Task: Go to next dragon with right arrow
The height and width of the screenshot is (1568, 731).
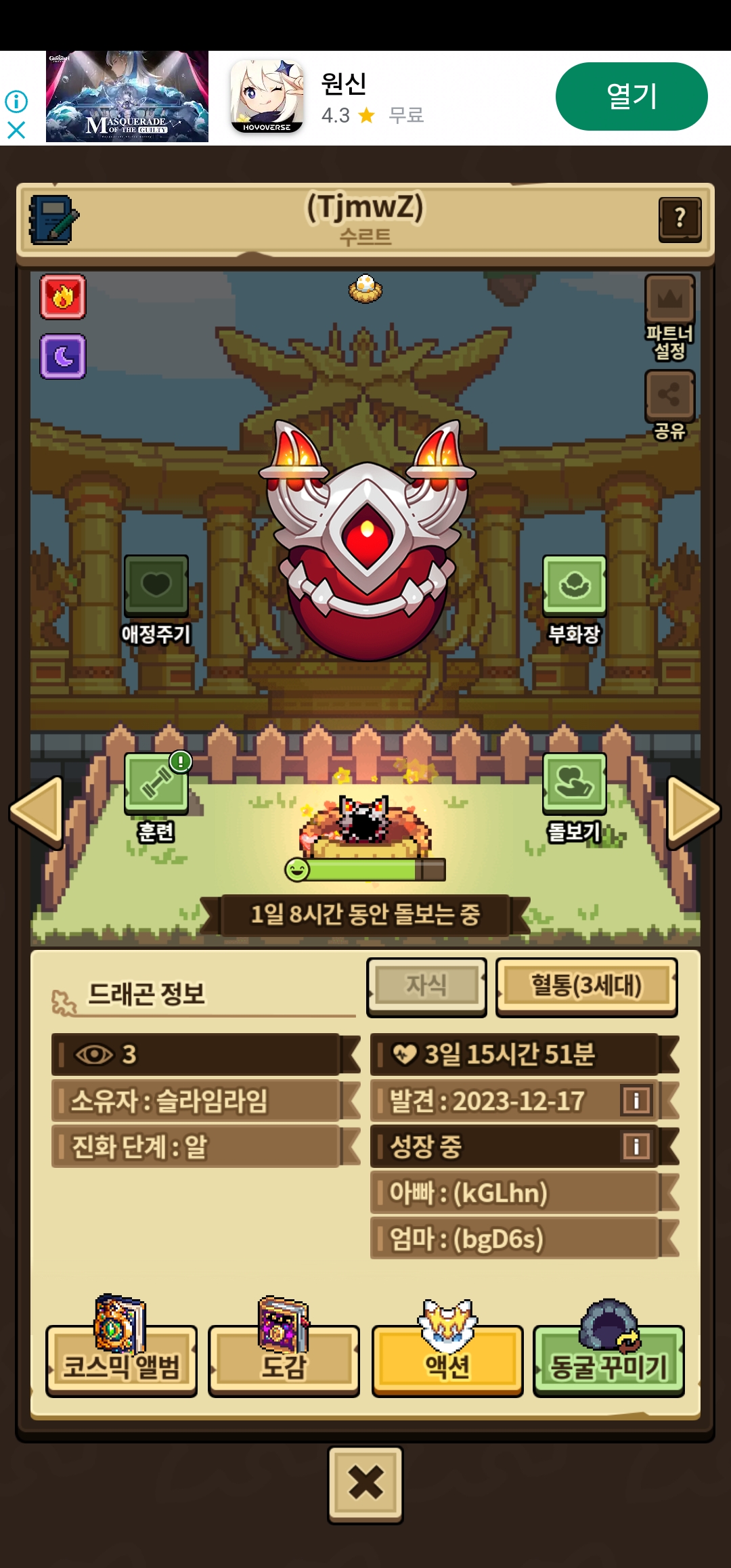Action: pyautogui.click(x=693, y=812)
